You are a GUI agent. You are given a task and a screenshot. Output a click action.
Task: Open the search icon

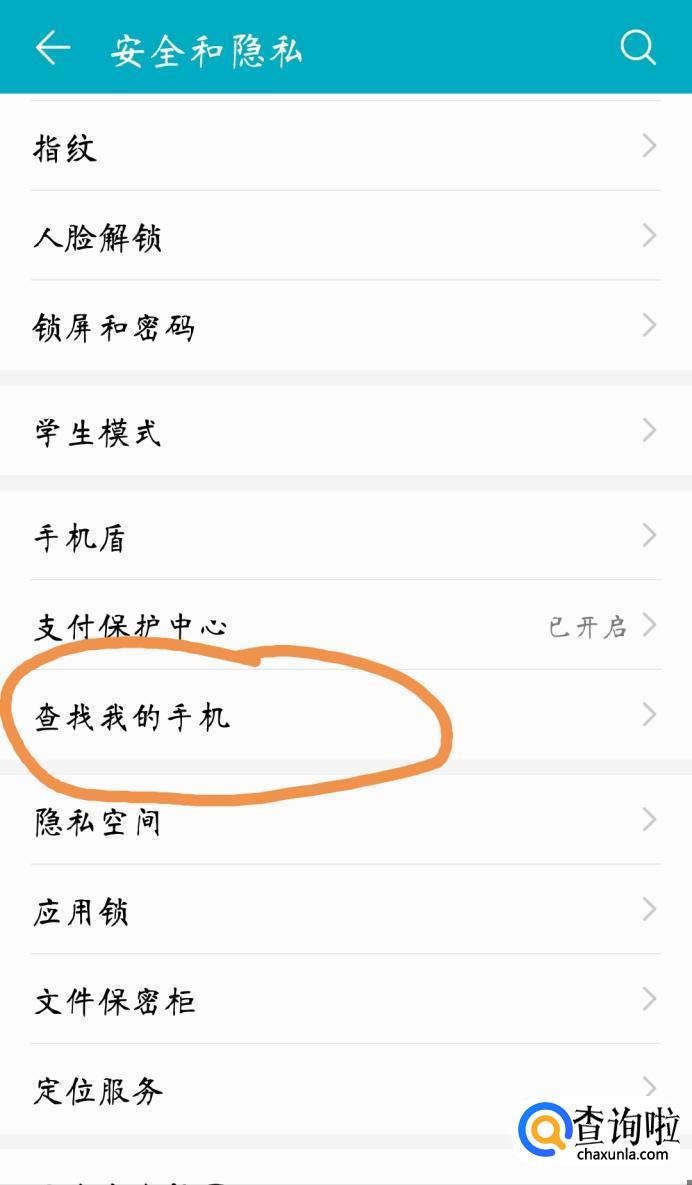coord(638,47)
